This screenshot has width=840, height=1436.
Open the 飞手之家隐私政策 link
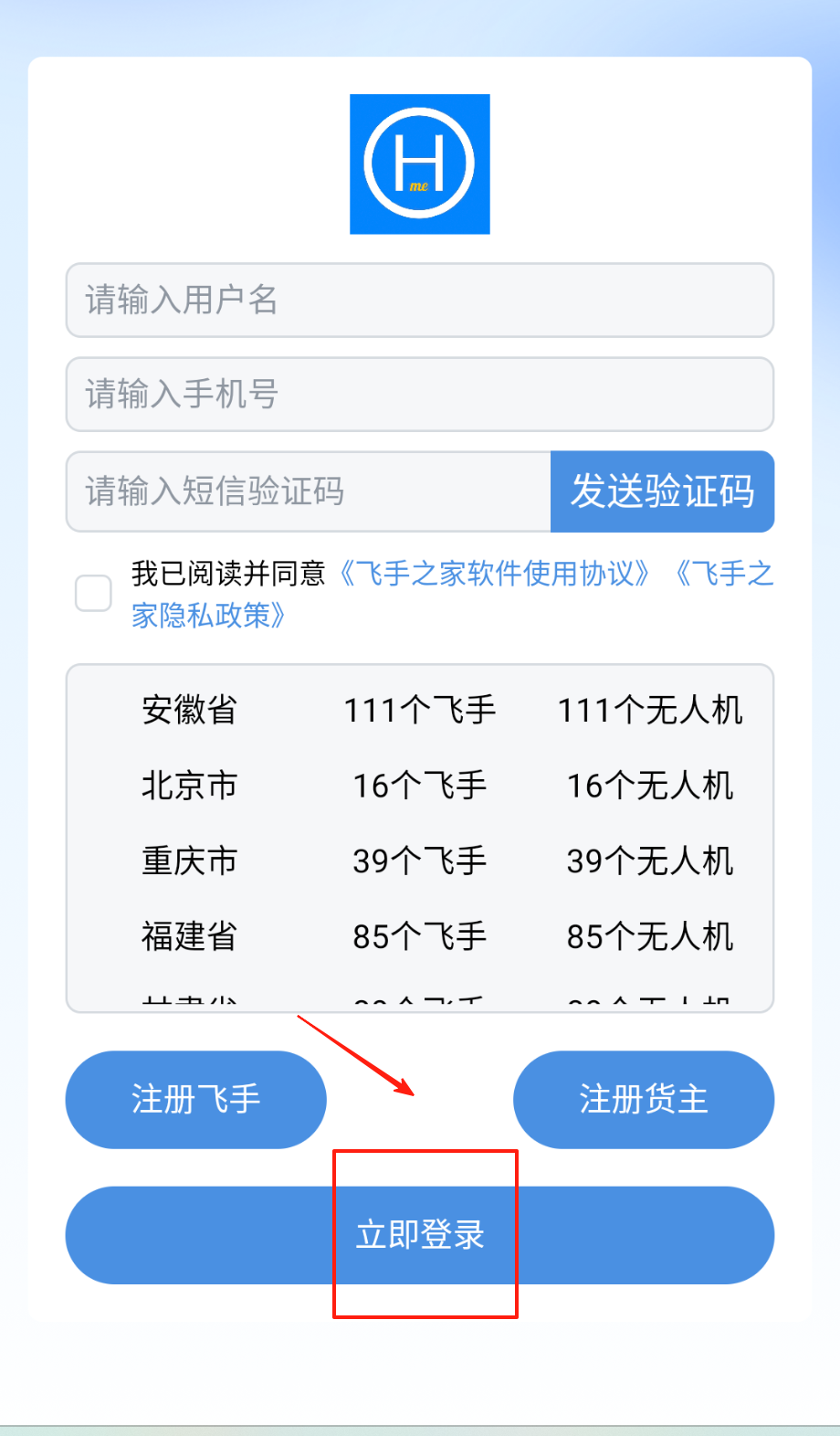pyautogui.click(x=208, y=616)
